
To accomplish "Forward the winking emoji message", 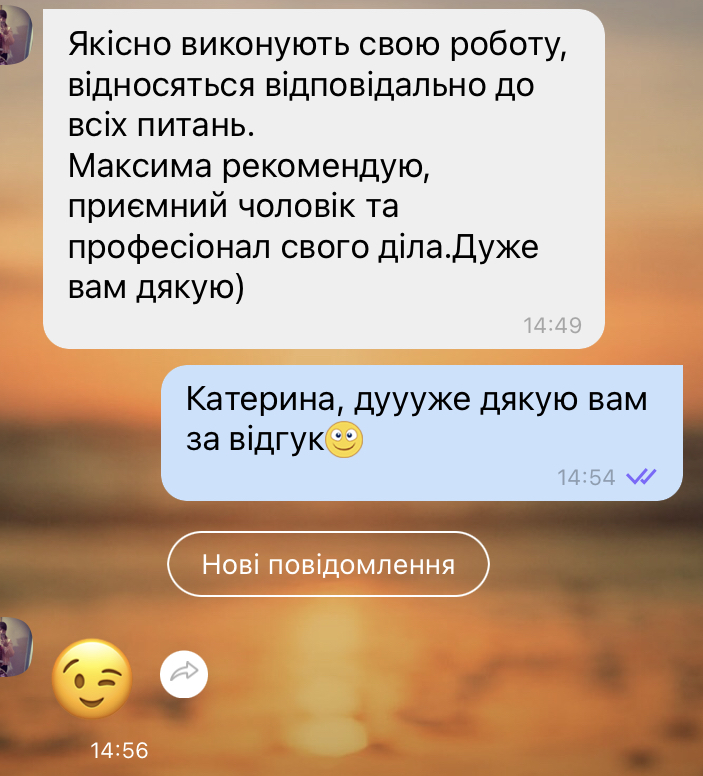I will 184,674.
